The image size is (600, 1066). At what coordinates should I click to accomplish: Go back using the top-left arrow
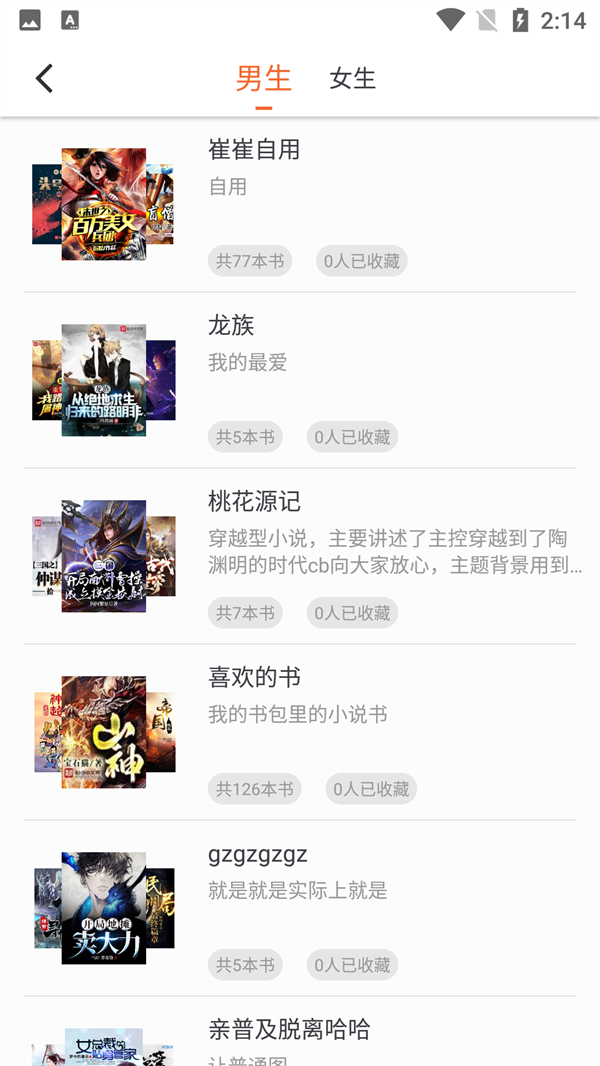[44, 78]
